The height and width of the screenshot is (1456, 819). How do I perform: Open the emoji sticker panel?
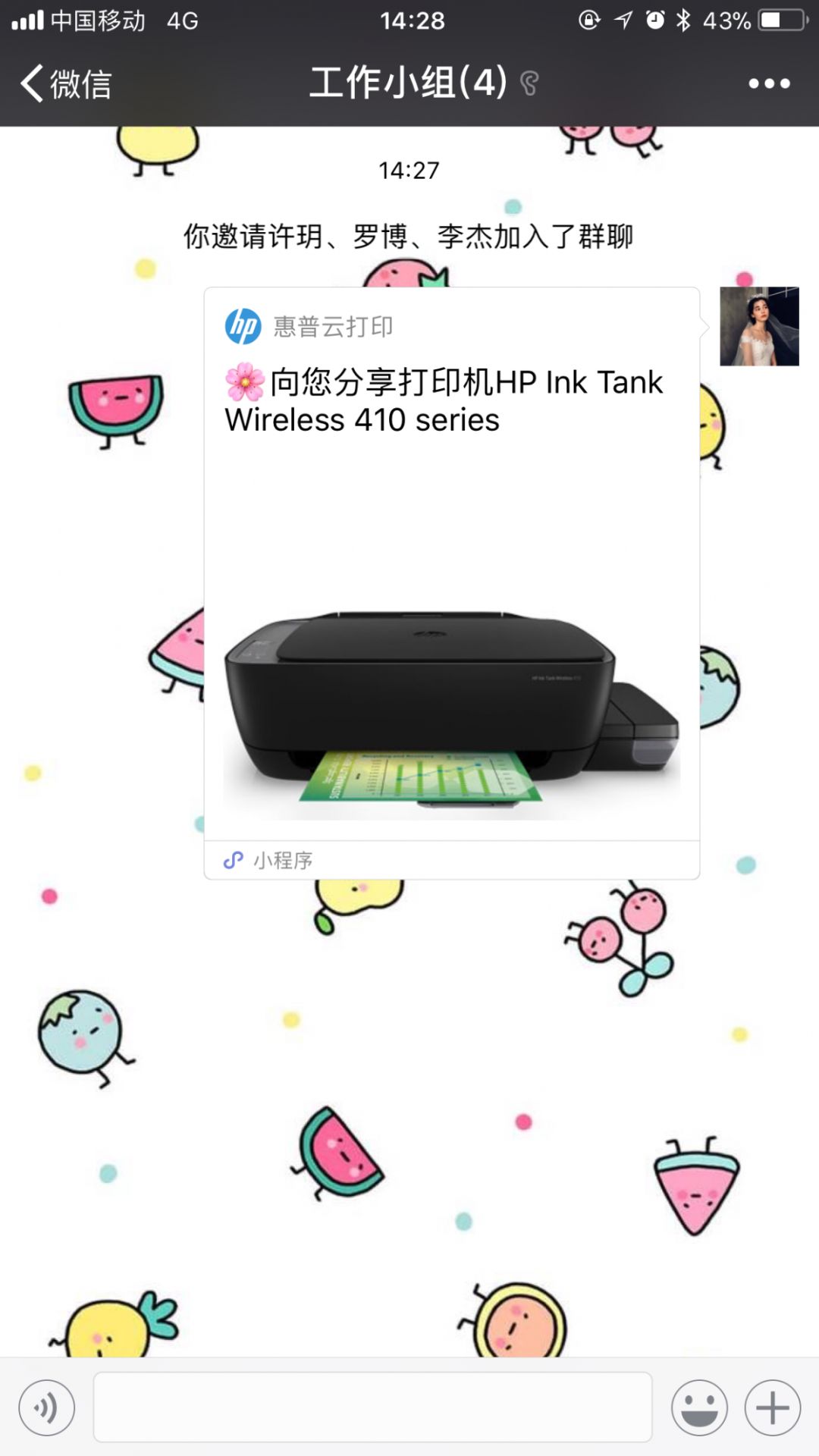coord(698,1408)
